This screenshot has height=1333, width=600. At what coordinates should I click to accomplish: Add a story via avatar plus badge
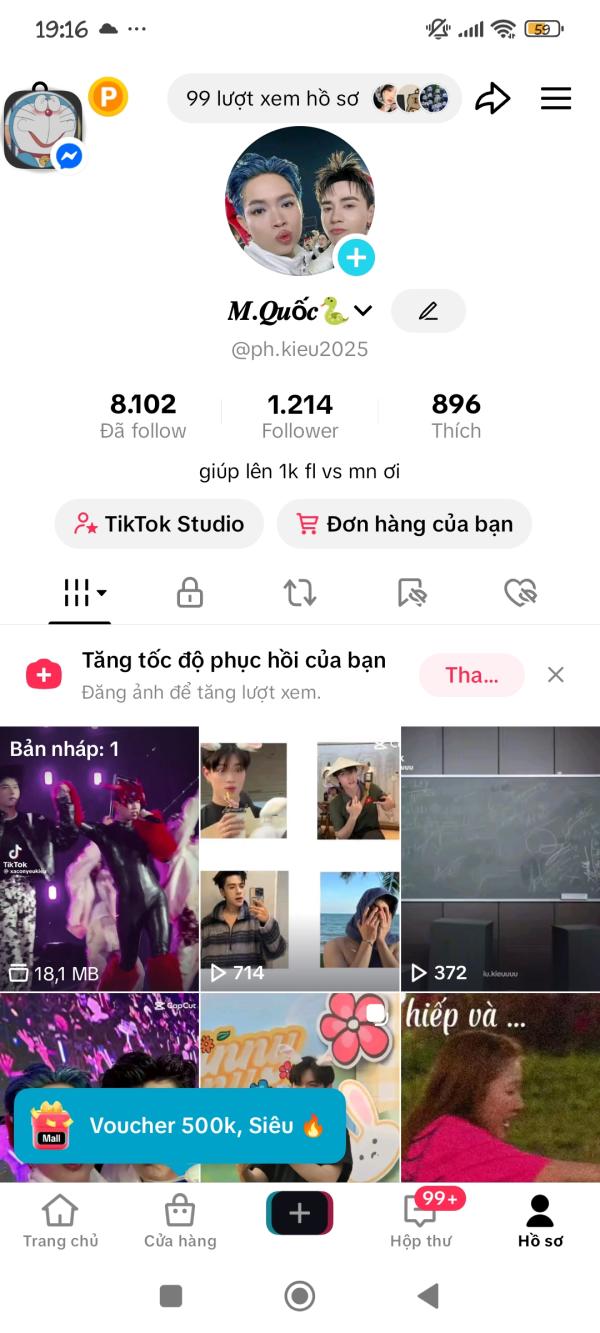point(355,258)
